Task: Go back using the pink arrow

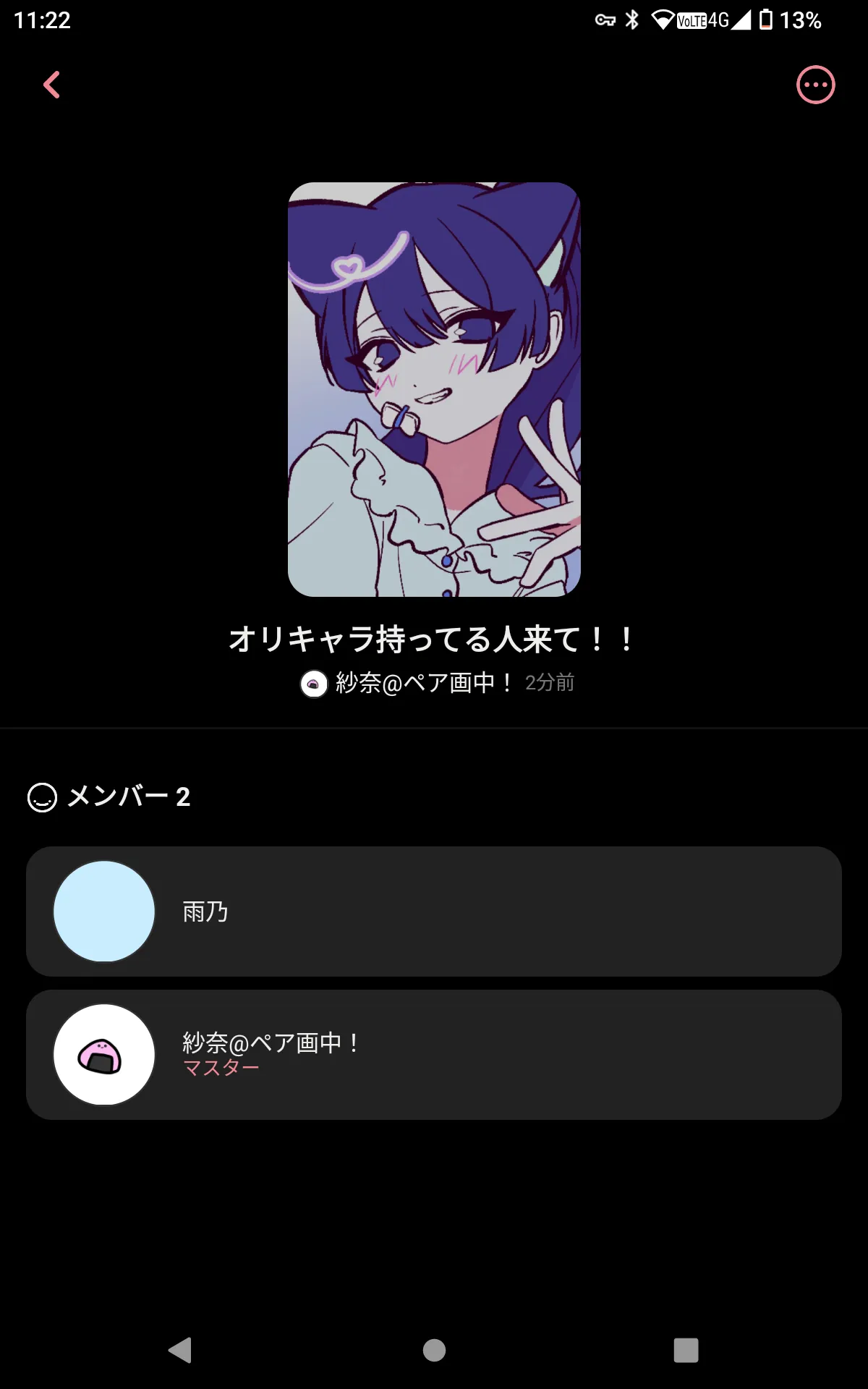Action: click(51, 85)
